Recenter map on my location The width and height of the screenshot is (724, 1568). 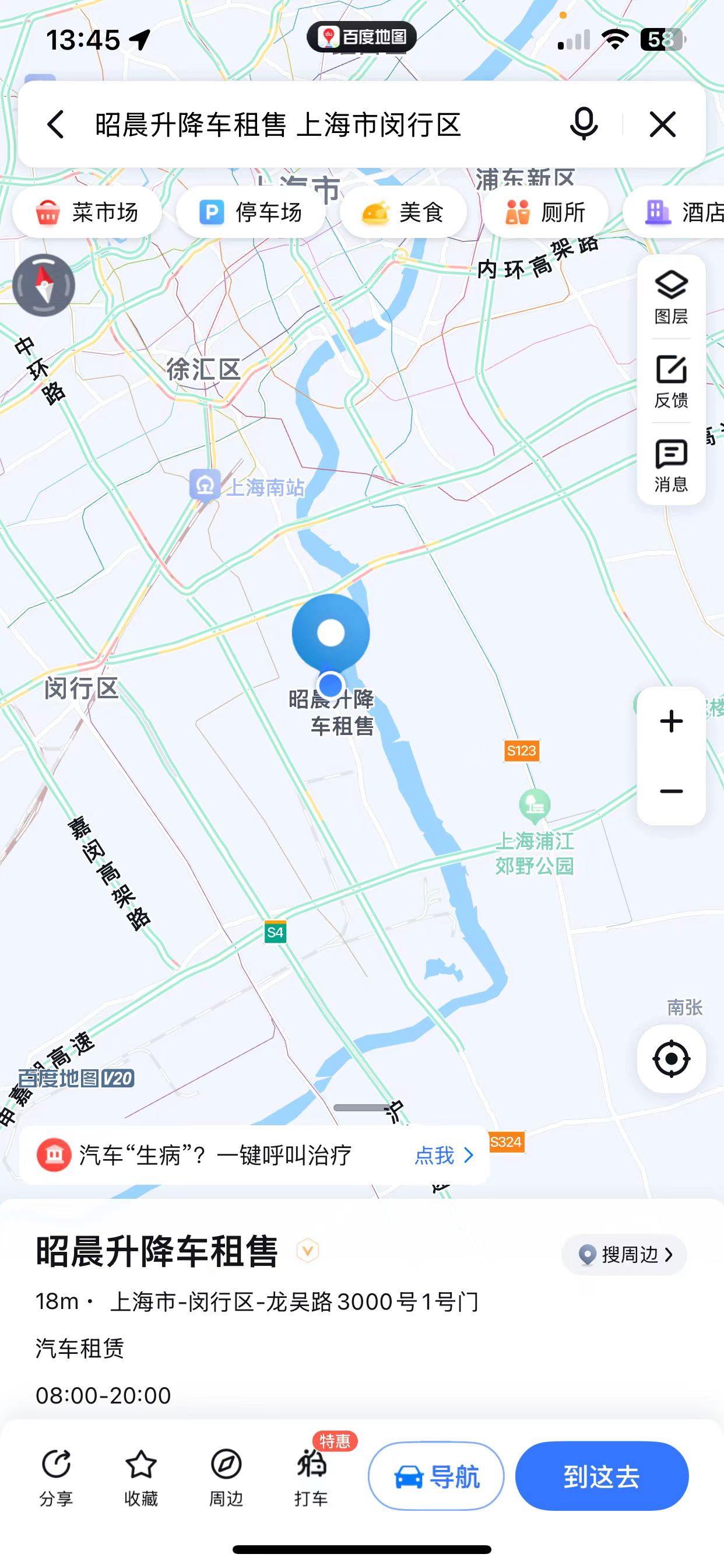point(671,1059)
